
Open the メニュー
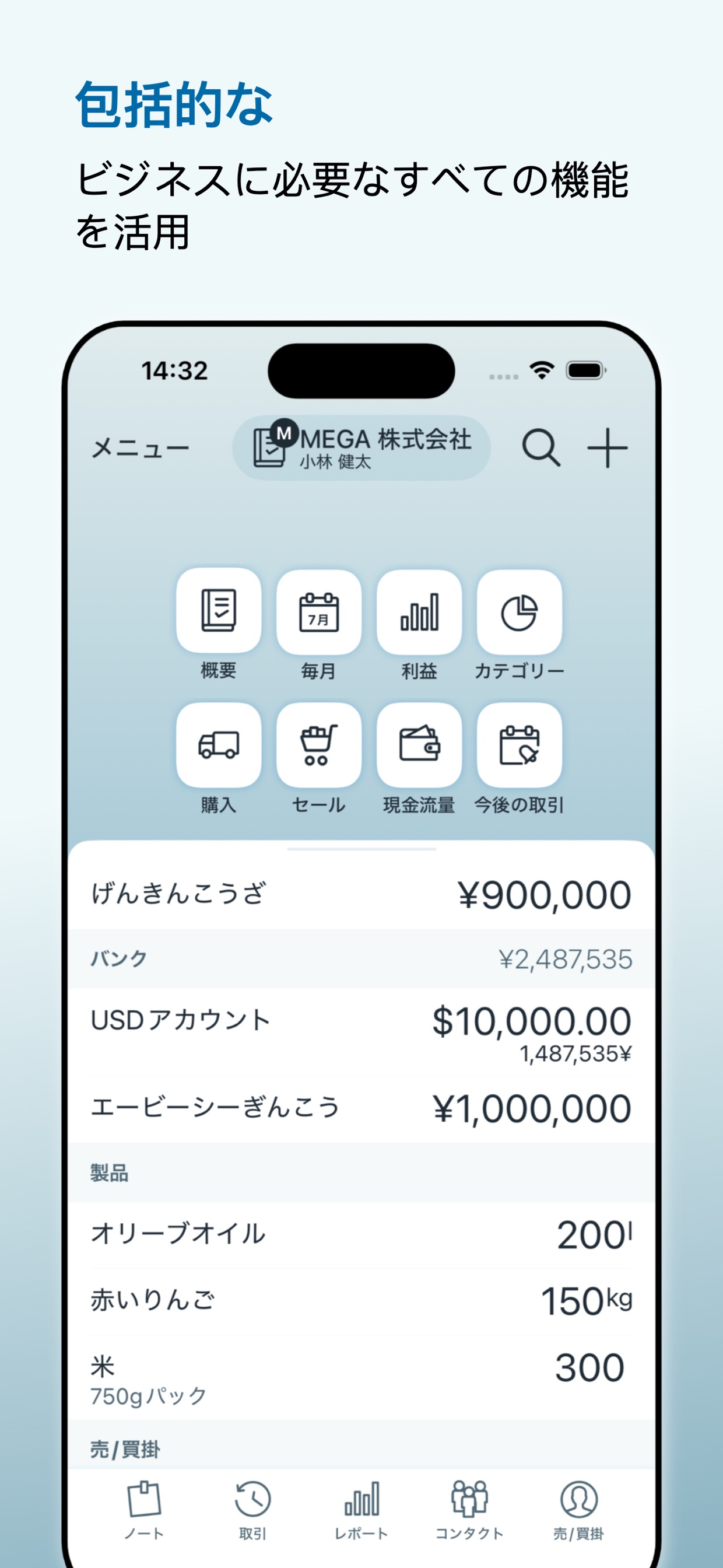click(141, 448)
